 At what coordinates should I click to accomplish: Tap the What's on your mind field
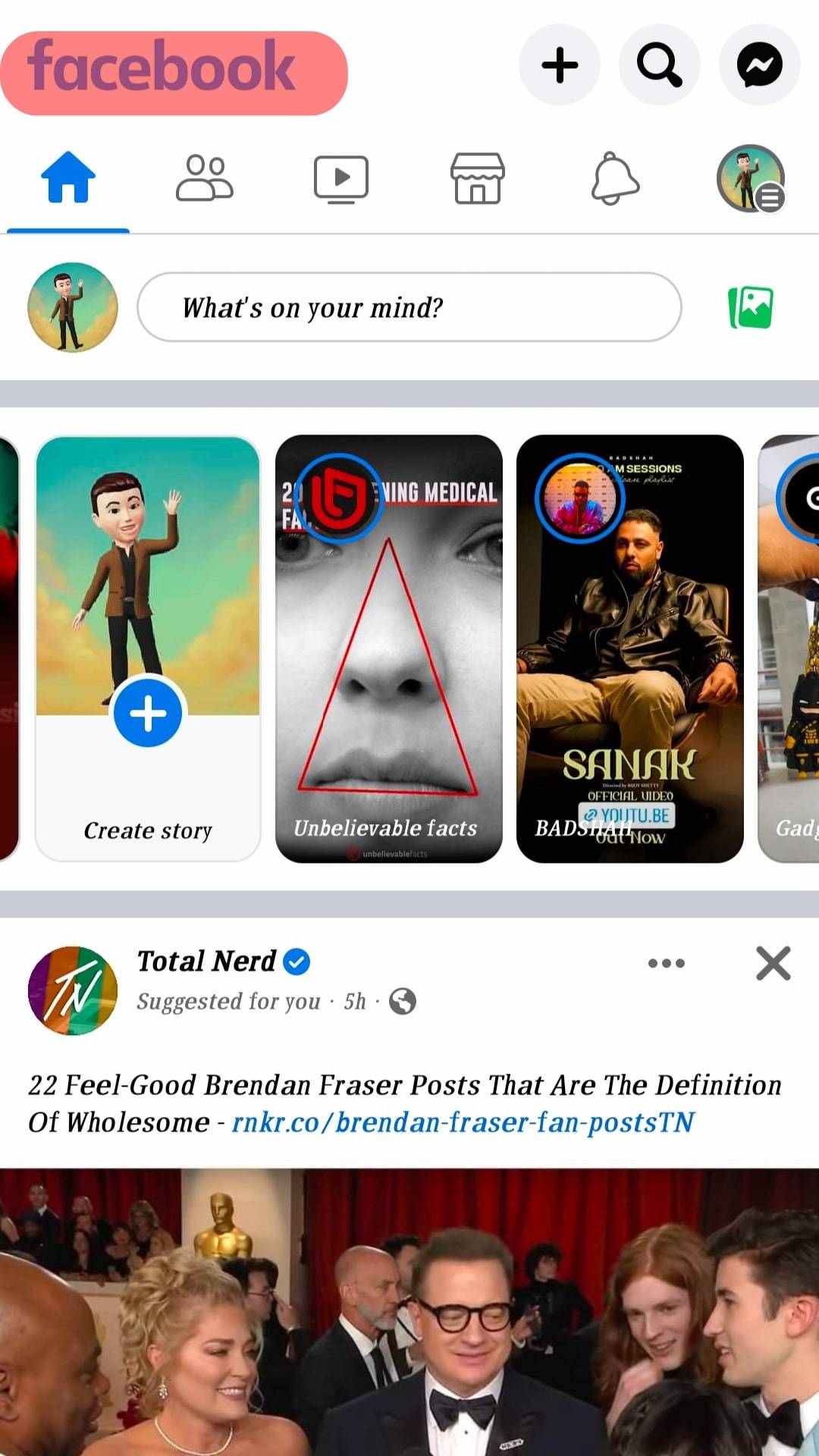click(x=409, y=308)
